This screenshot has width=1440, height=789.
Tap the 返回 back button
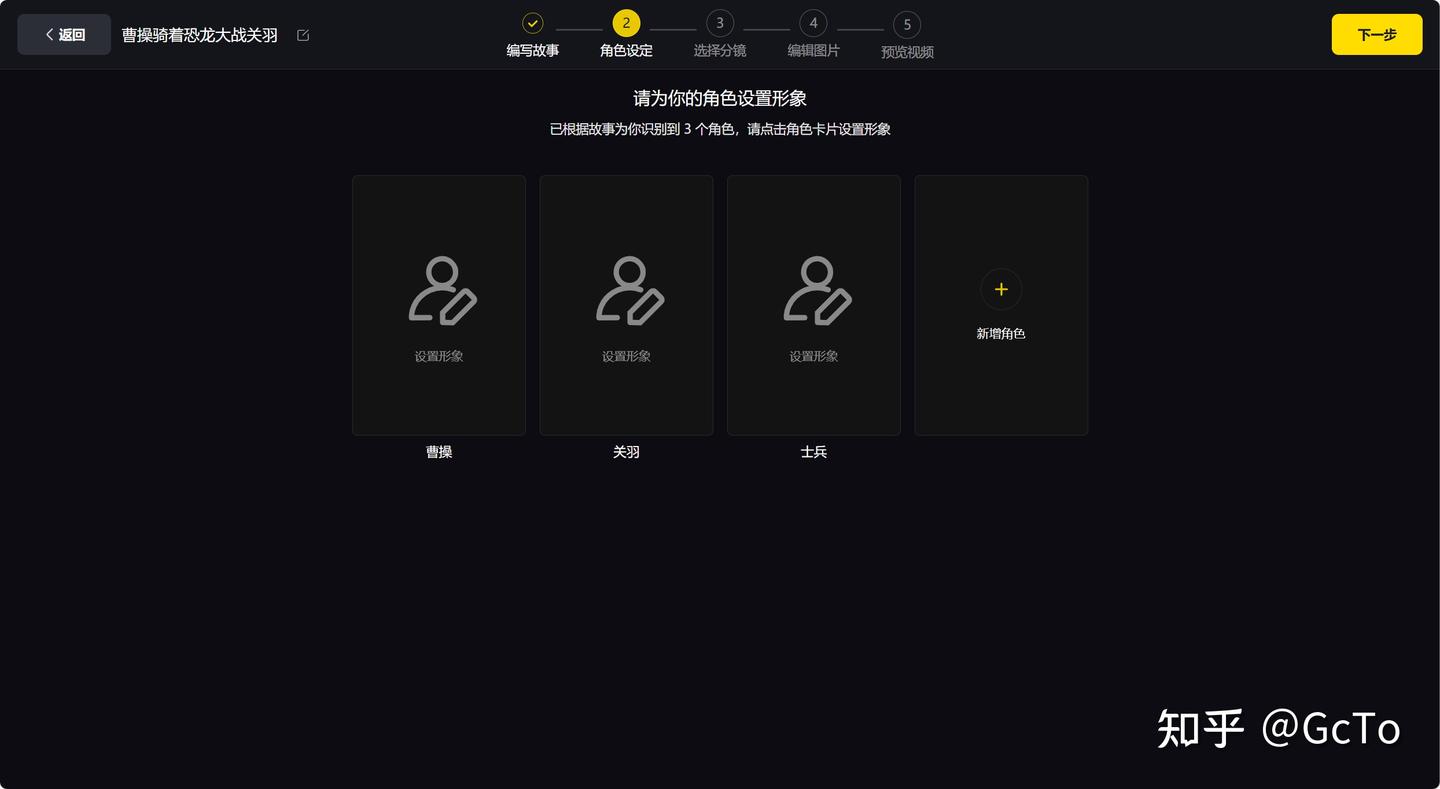[64, 35]
